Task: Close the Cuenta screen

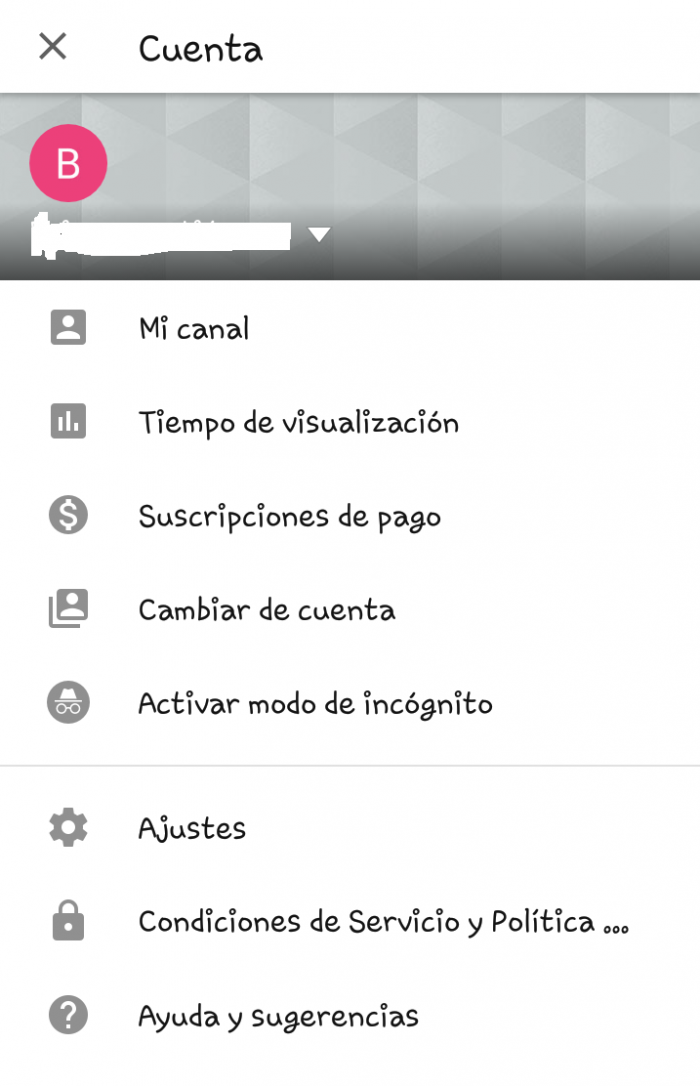Action: 52,46
